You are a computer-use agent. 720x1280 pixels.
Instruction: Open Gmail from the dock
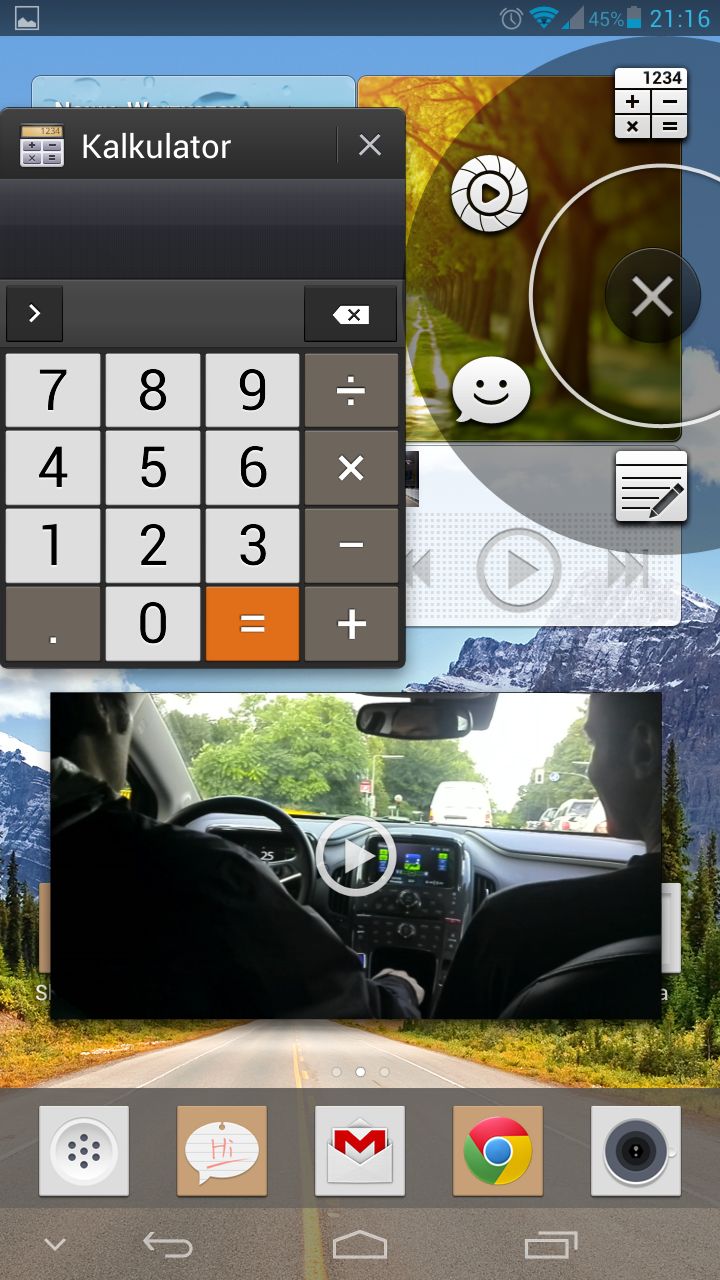click(360, 1150)
